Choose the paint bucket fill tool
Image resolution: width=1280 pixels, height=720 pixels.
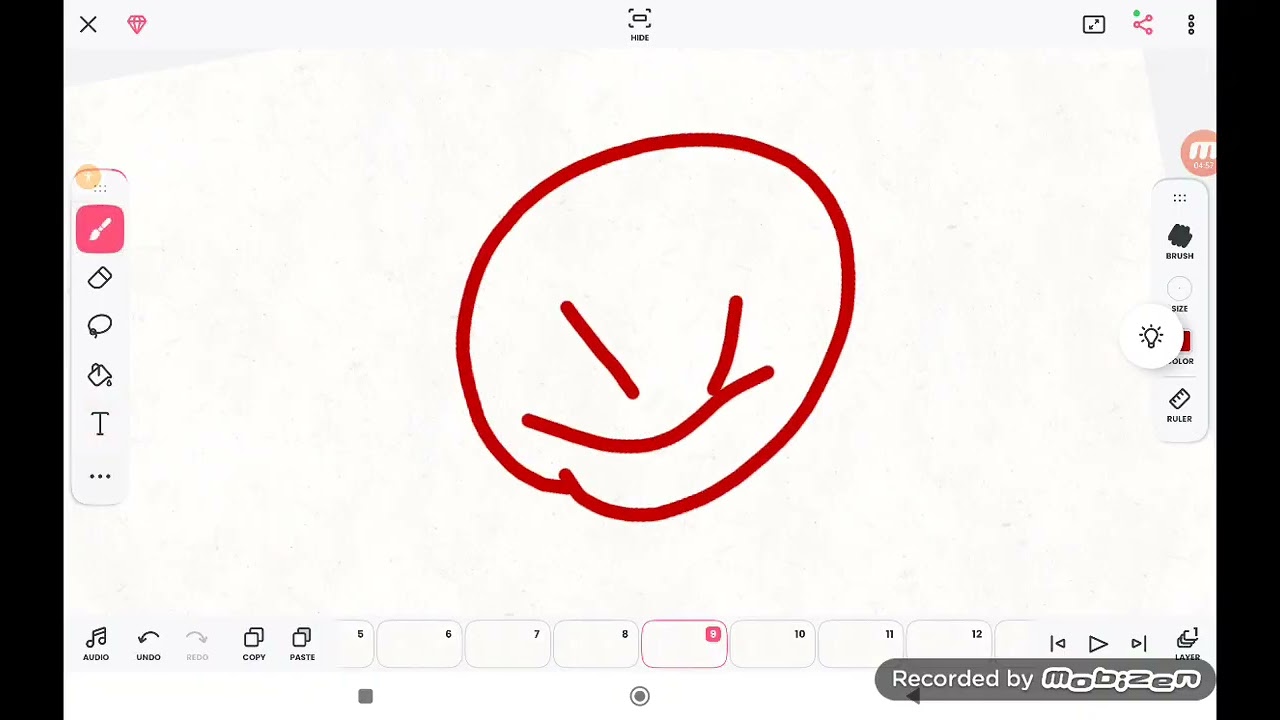[100, 375]
